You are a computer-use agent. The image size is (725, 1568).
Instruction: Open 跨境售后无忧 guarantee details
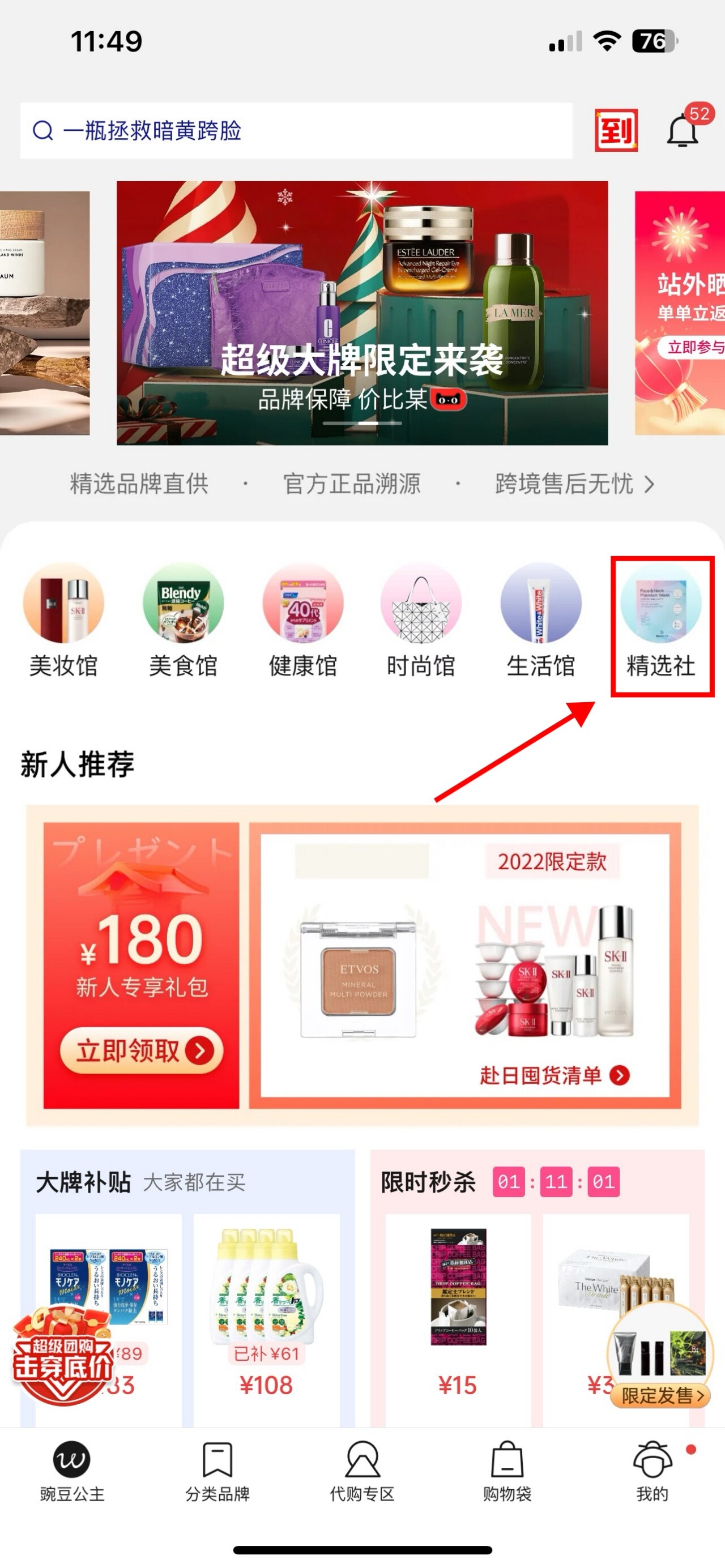[x=573, y=484]
